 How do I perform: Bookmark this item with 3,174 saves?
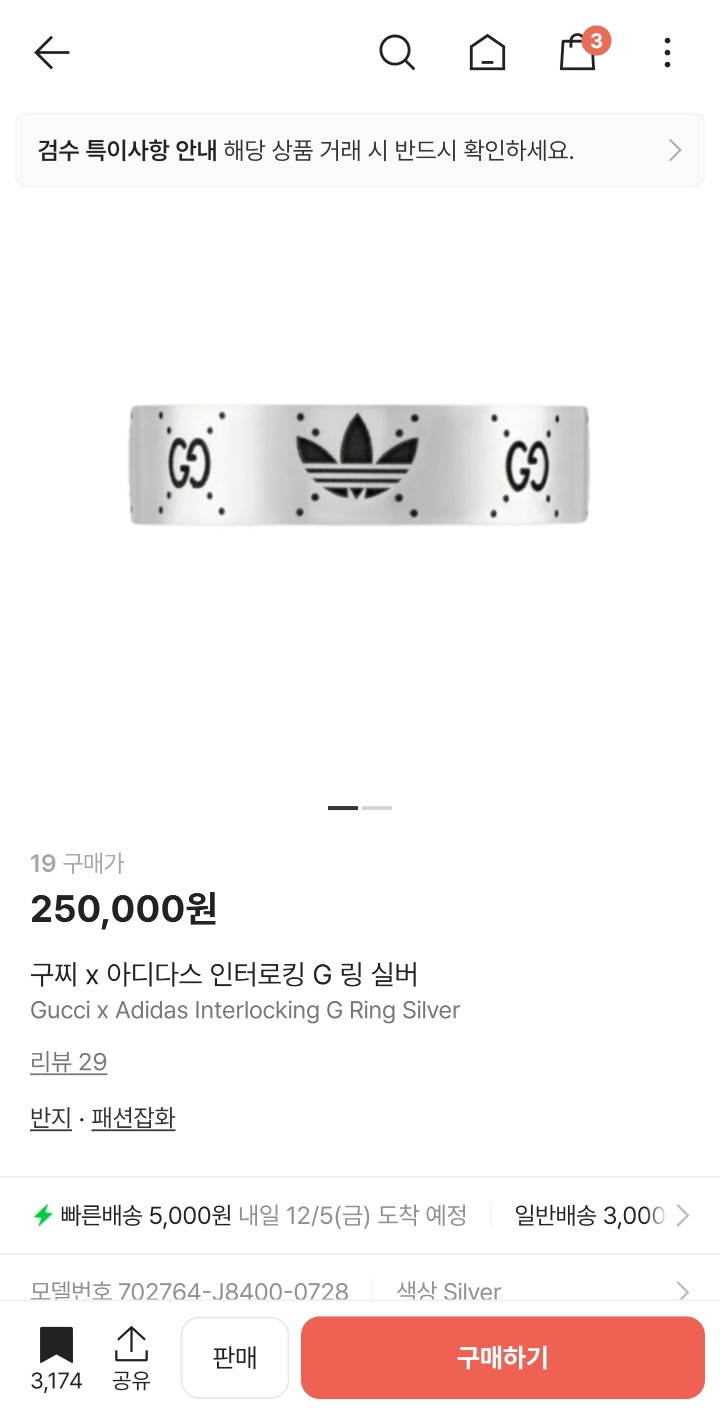click(x=56, y=1357)
